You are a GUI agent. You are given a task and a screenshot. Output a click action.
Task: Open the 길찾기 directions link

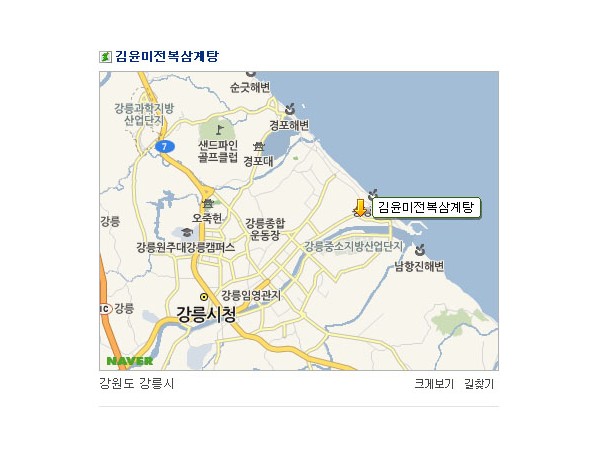click(479, 384)
